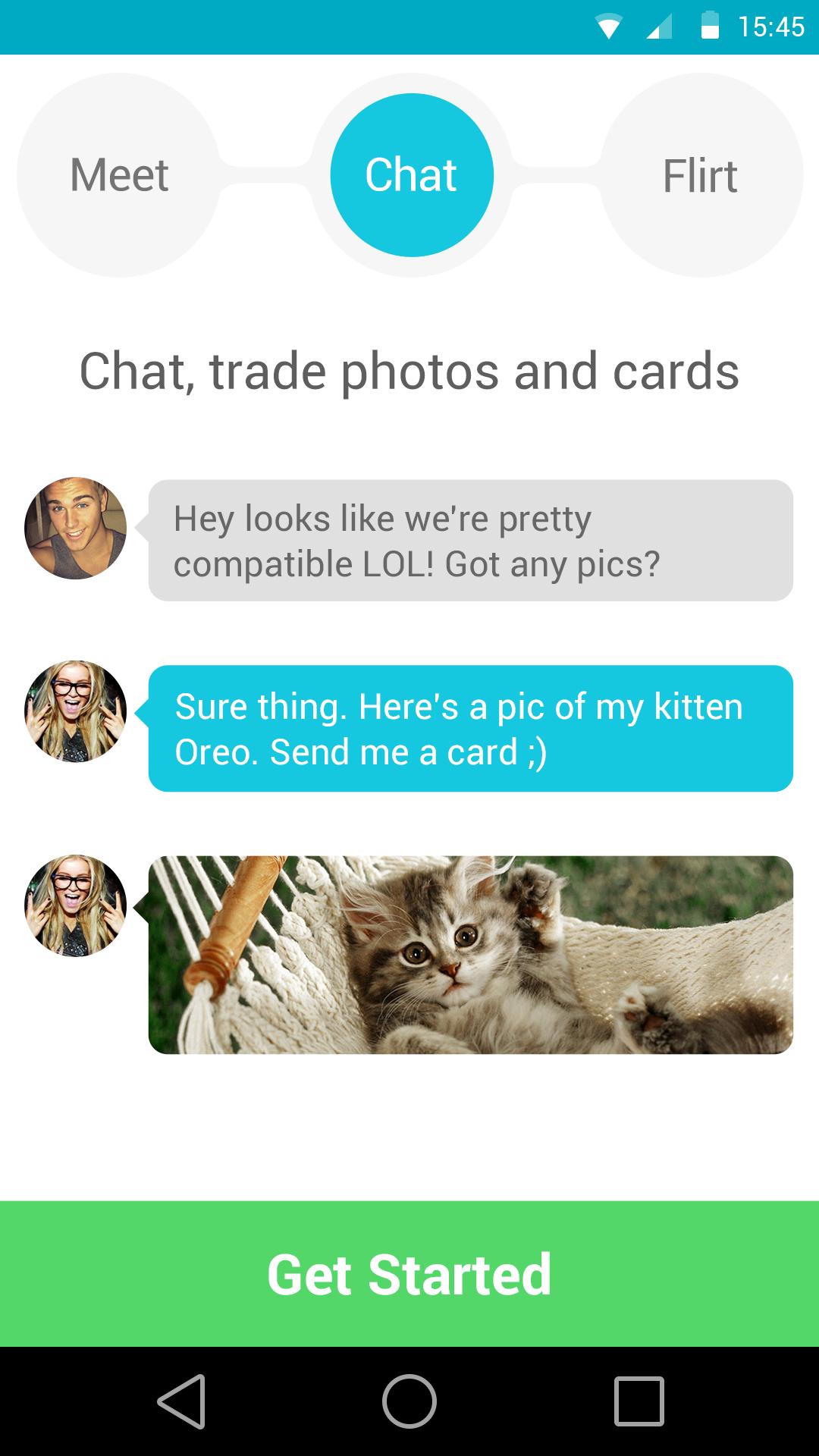The width and height of the screenshot is (819, 1456).
Task: Switch to the Meet step
Action: click(x=118, y=175)
